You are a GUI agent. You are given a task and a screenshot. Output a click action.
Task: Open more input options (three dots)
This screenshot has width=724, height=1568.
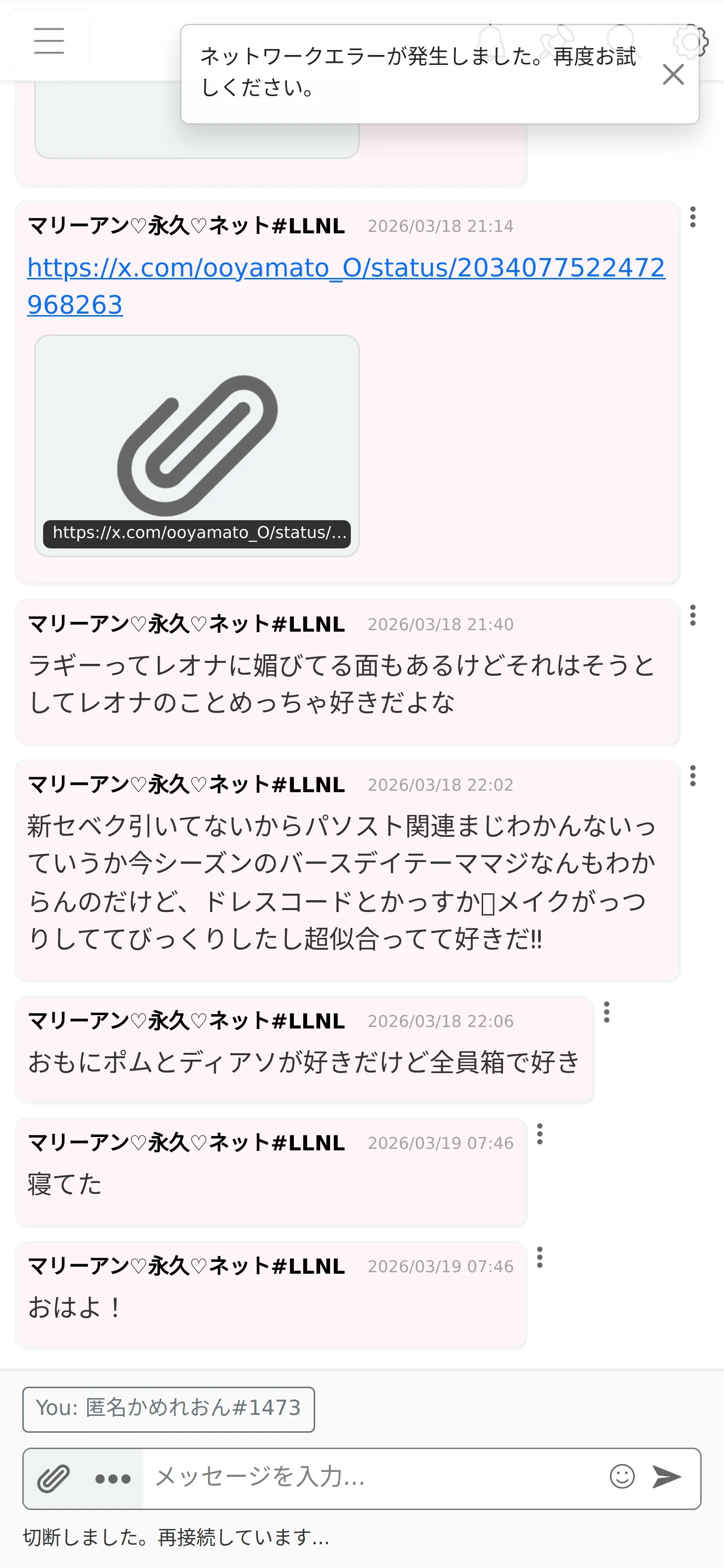point(113,1478)
